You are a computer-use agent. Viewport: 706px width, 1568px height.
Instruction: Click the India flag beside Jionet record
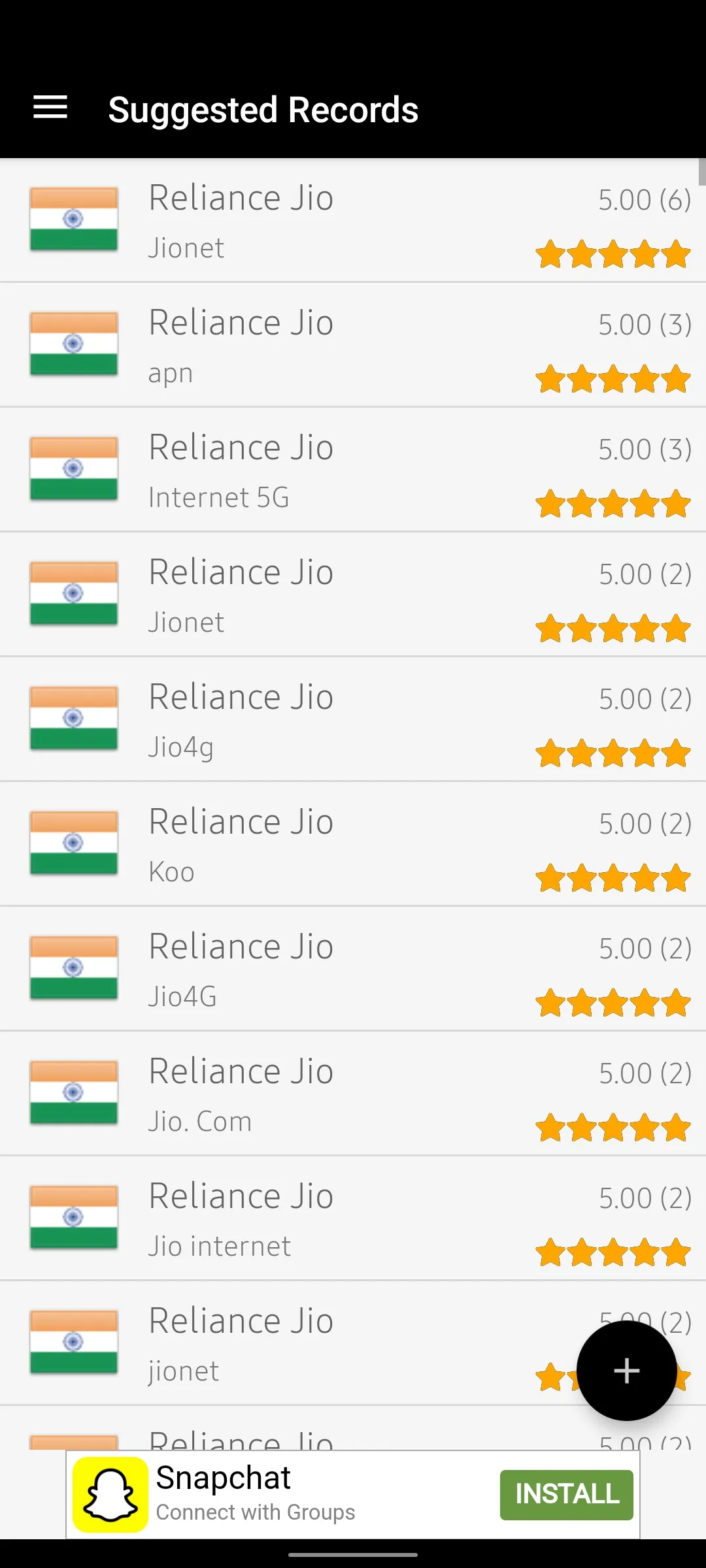73,220
